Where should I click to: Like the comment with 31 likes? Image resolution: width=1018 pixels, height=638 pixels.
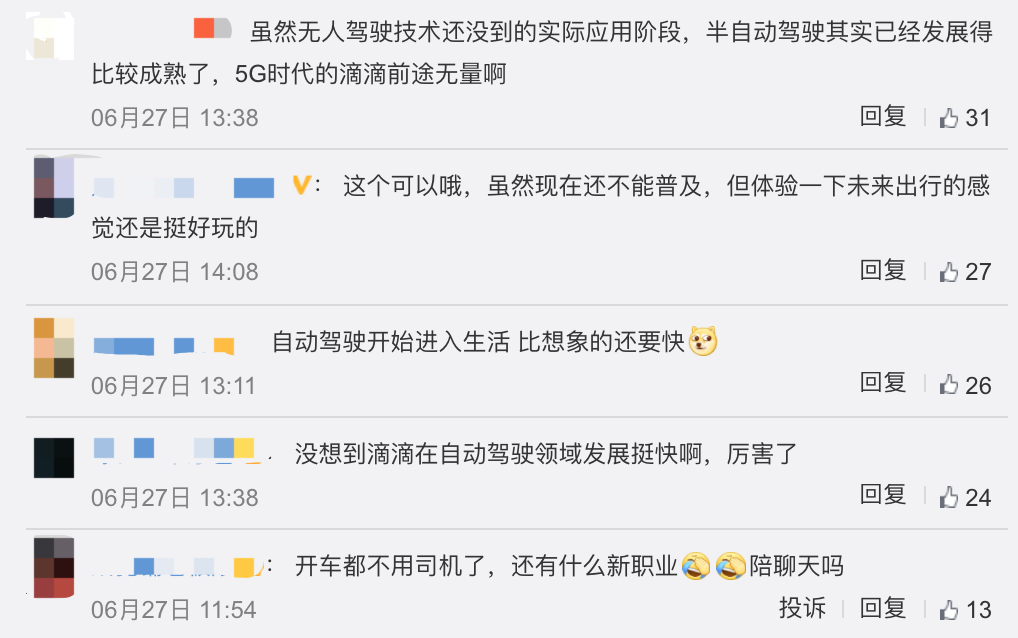pos(949,118)
